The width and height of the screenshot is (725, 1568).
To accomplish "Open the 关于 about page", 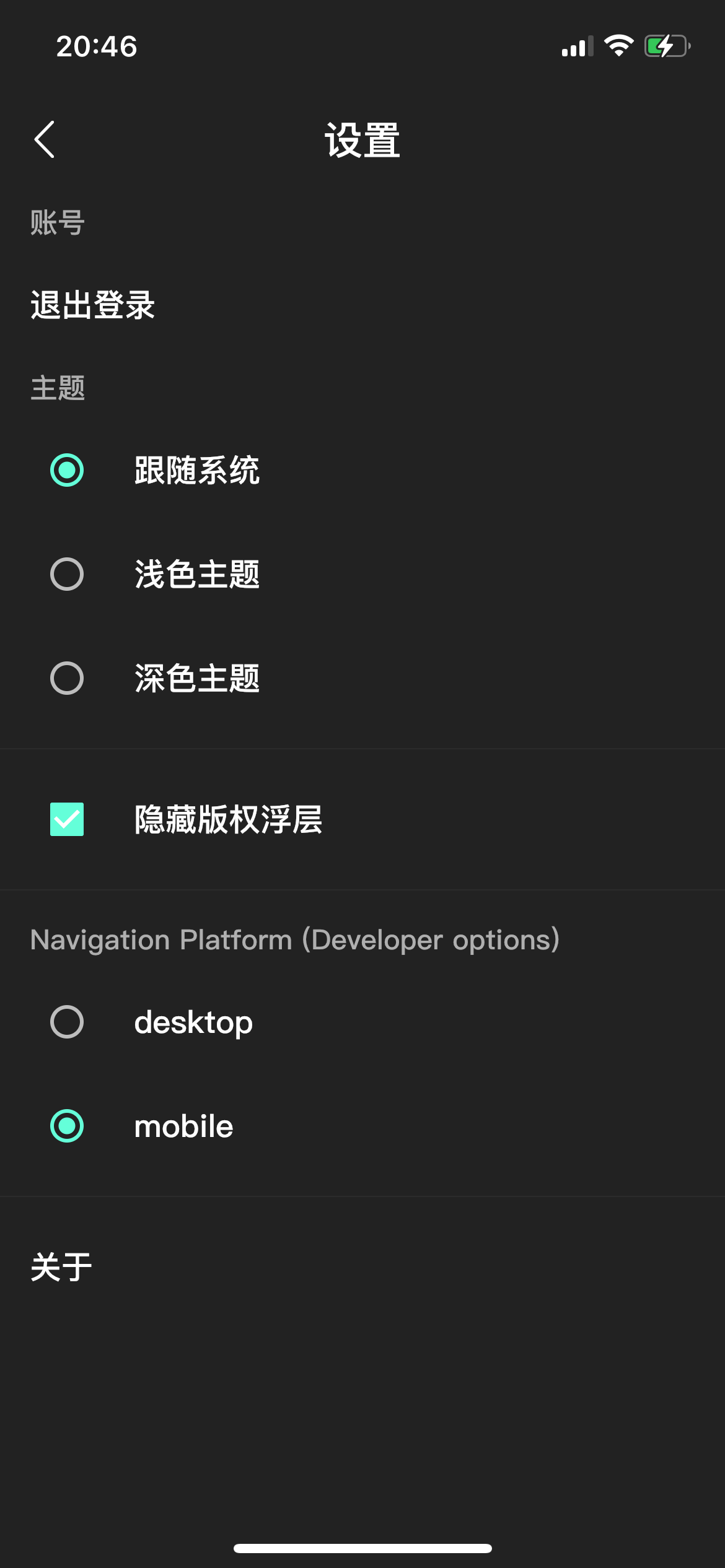I will (62, 1267).
